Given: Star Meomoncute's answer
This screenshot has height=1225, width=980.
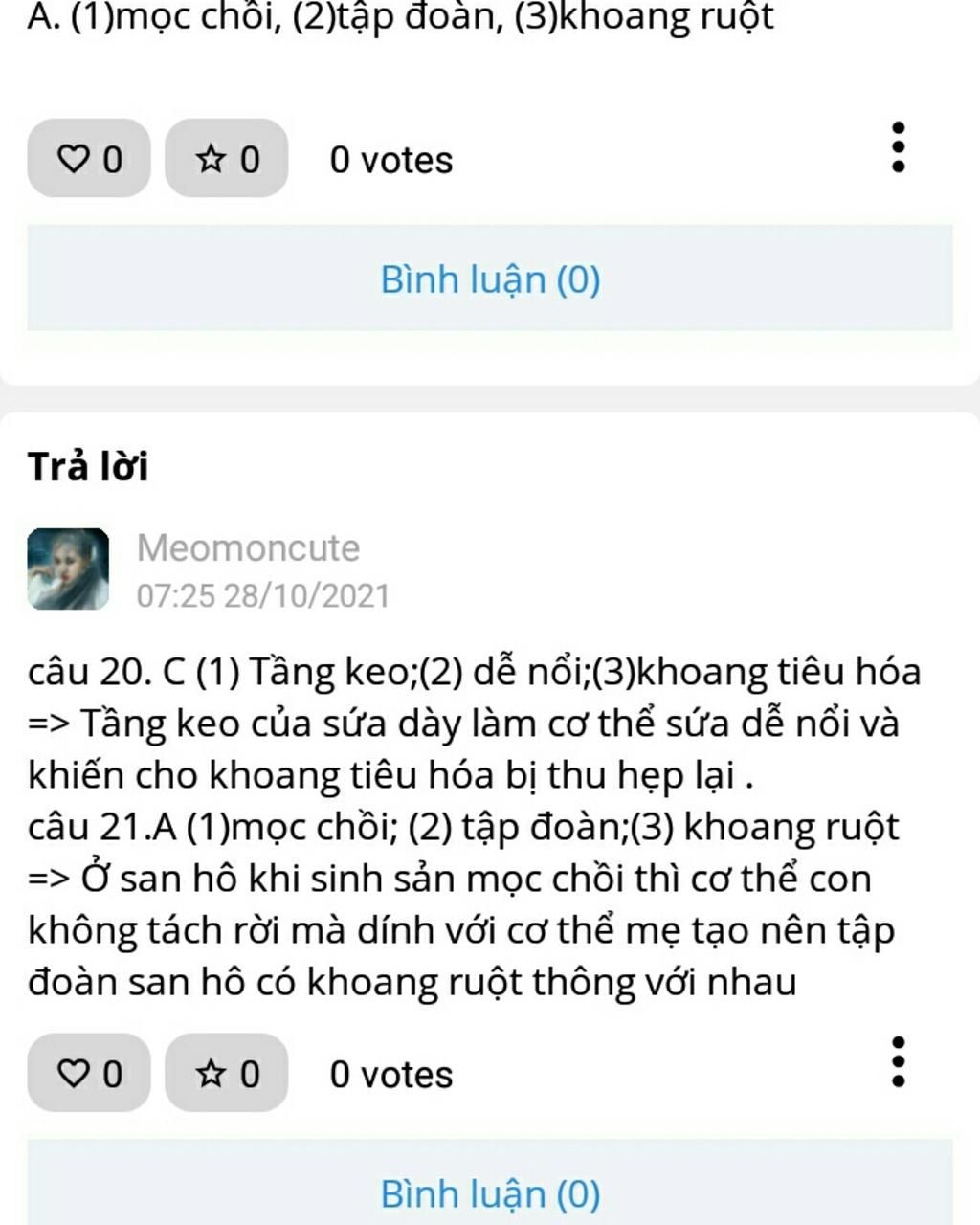Looking at the screenshot, I should click(x=227, y=1073).
